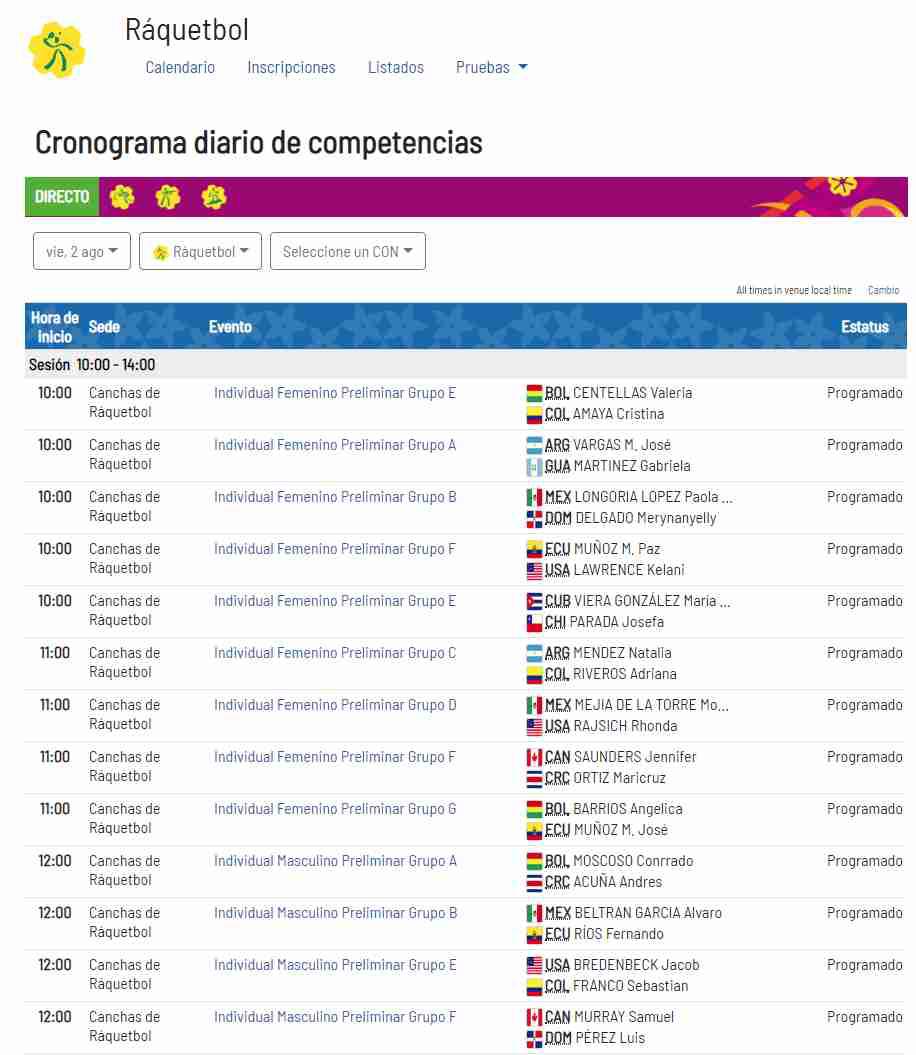Click the MEX flag beside LONGORIA LOPEZ Paola
916x1055 pixels.
[x=537, y=496]
